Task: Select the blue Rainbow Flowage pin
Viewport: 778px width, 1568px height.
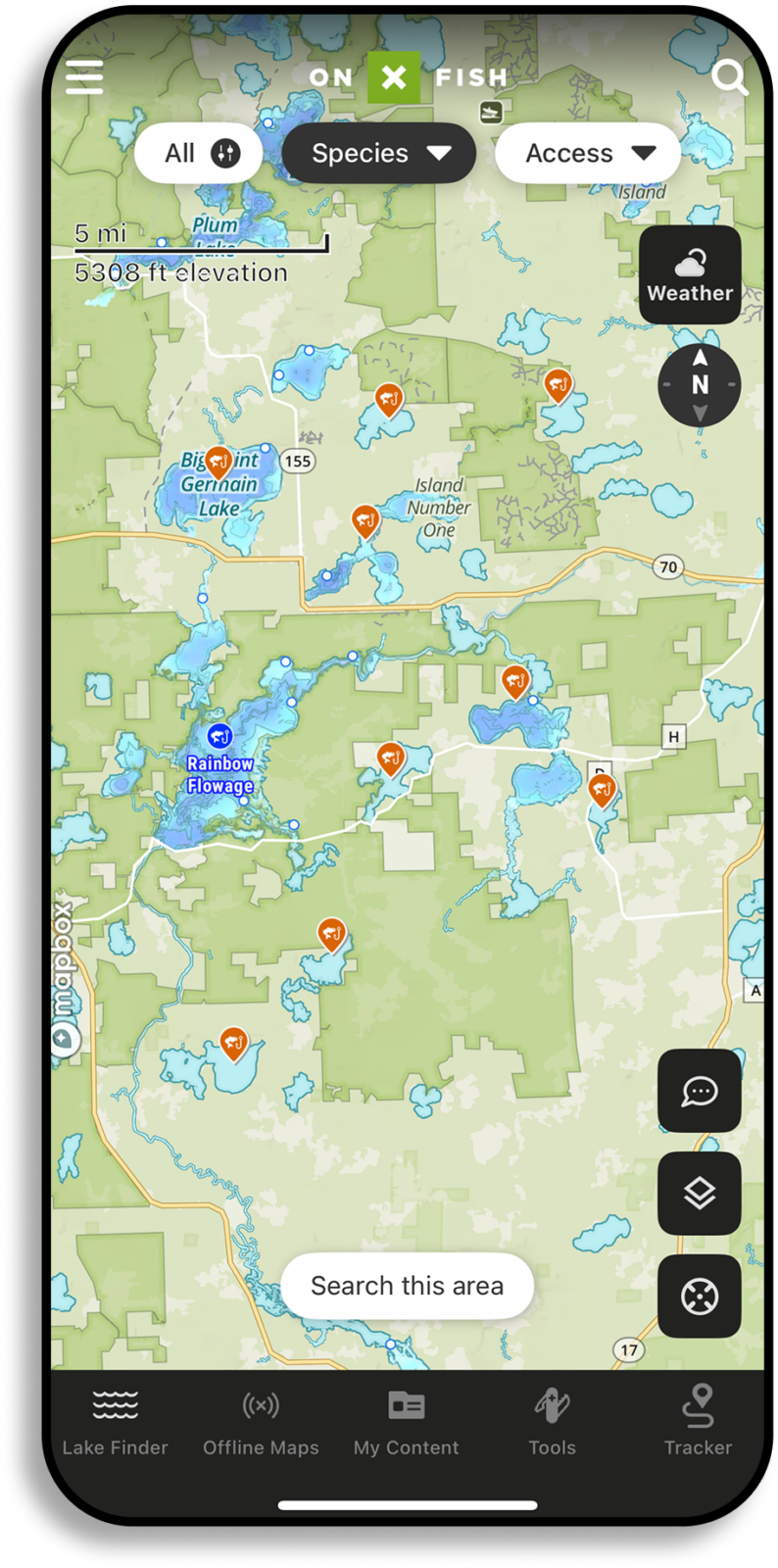Action: [219, 734]
